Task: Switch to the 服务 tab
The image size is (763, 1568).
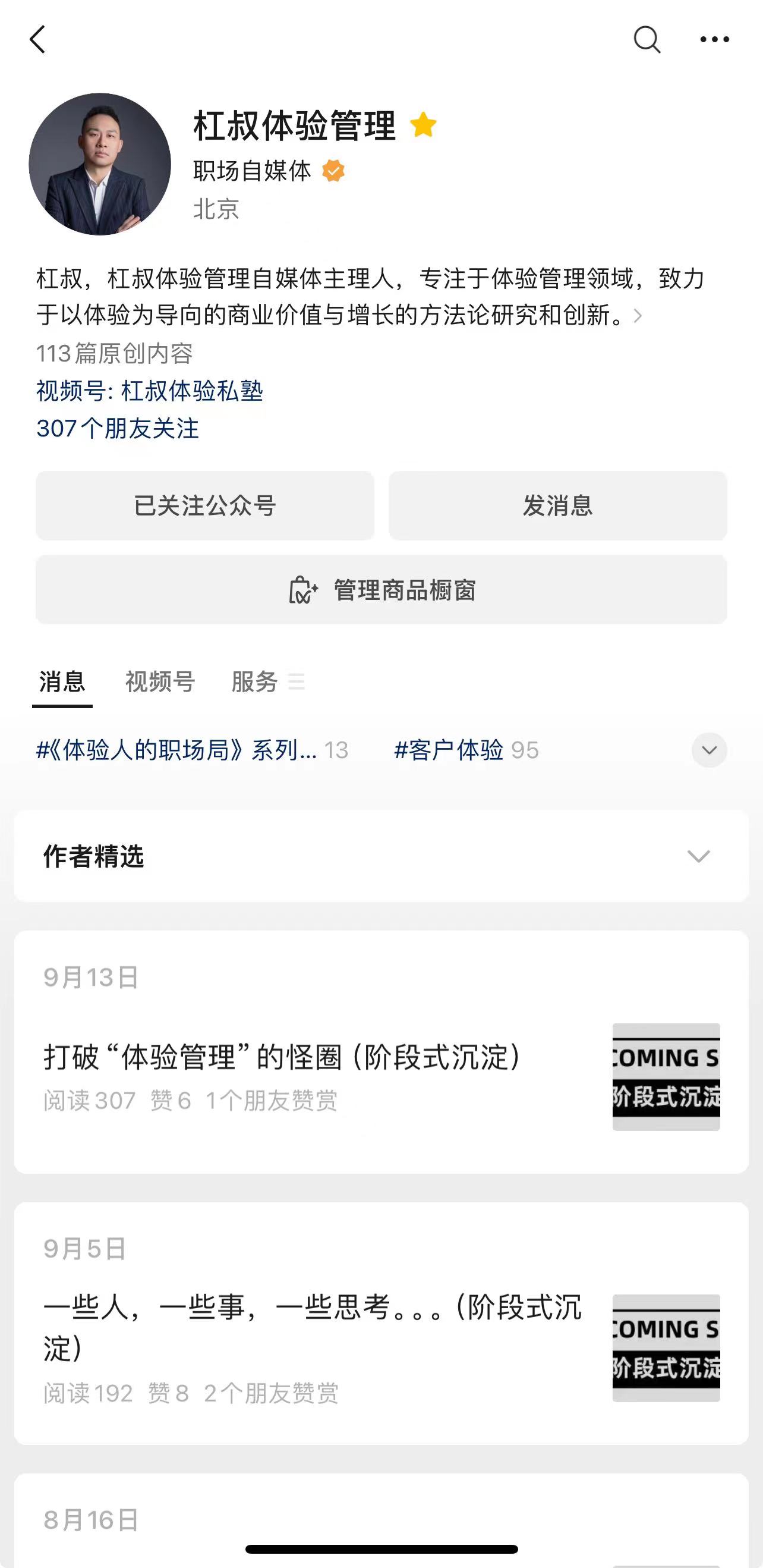Action: point(255,682)
